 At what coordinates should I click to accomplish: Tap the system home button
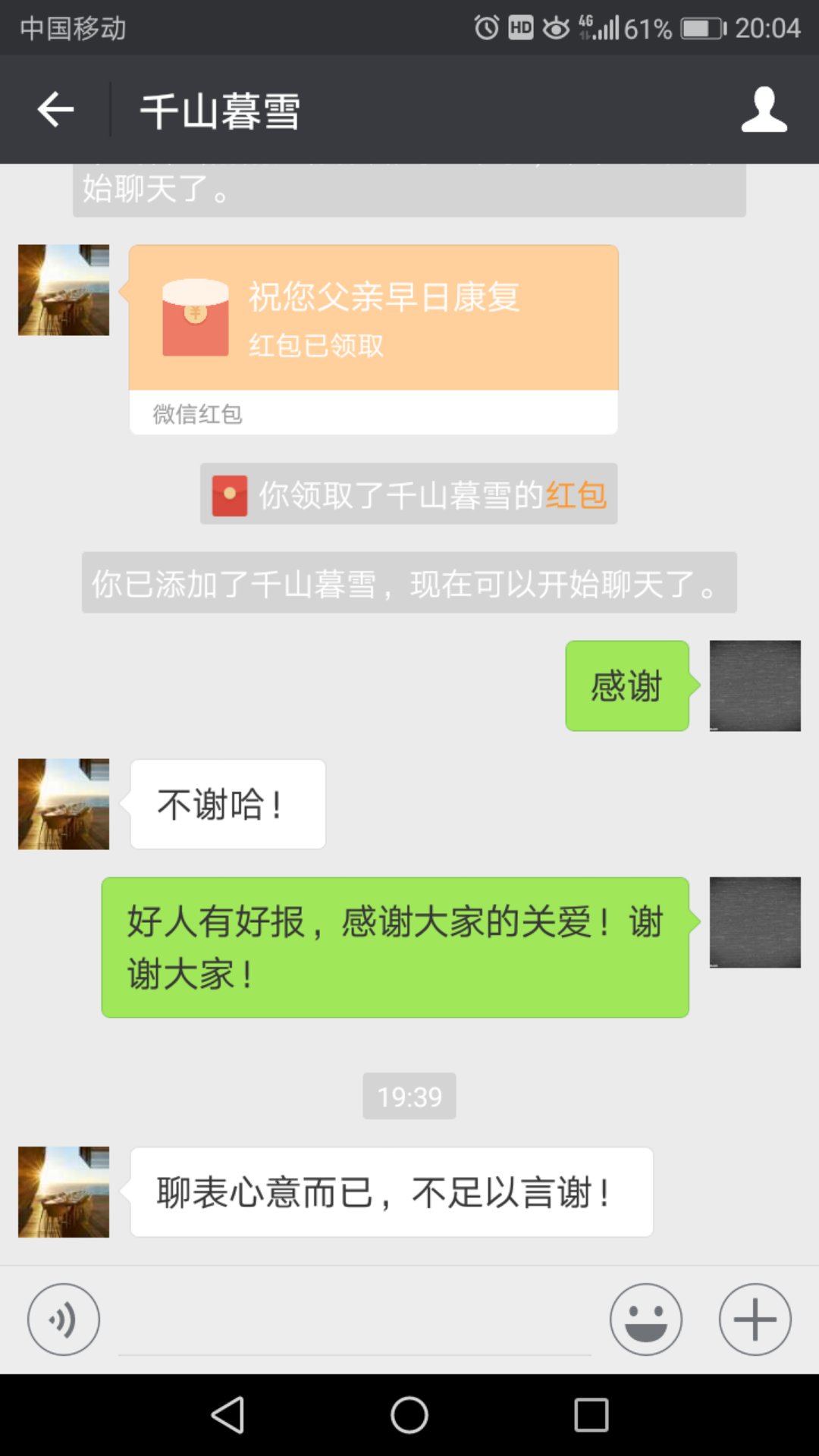pyautogui.click(x=409, y=1415)
